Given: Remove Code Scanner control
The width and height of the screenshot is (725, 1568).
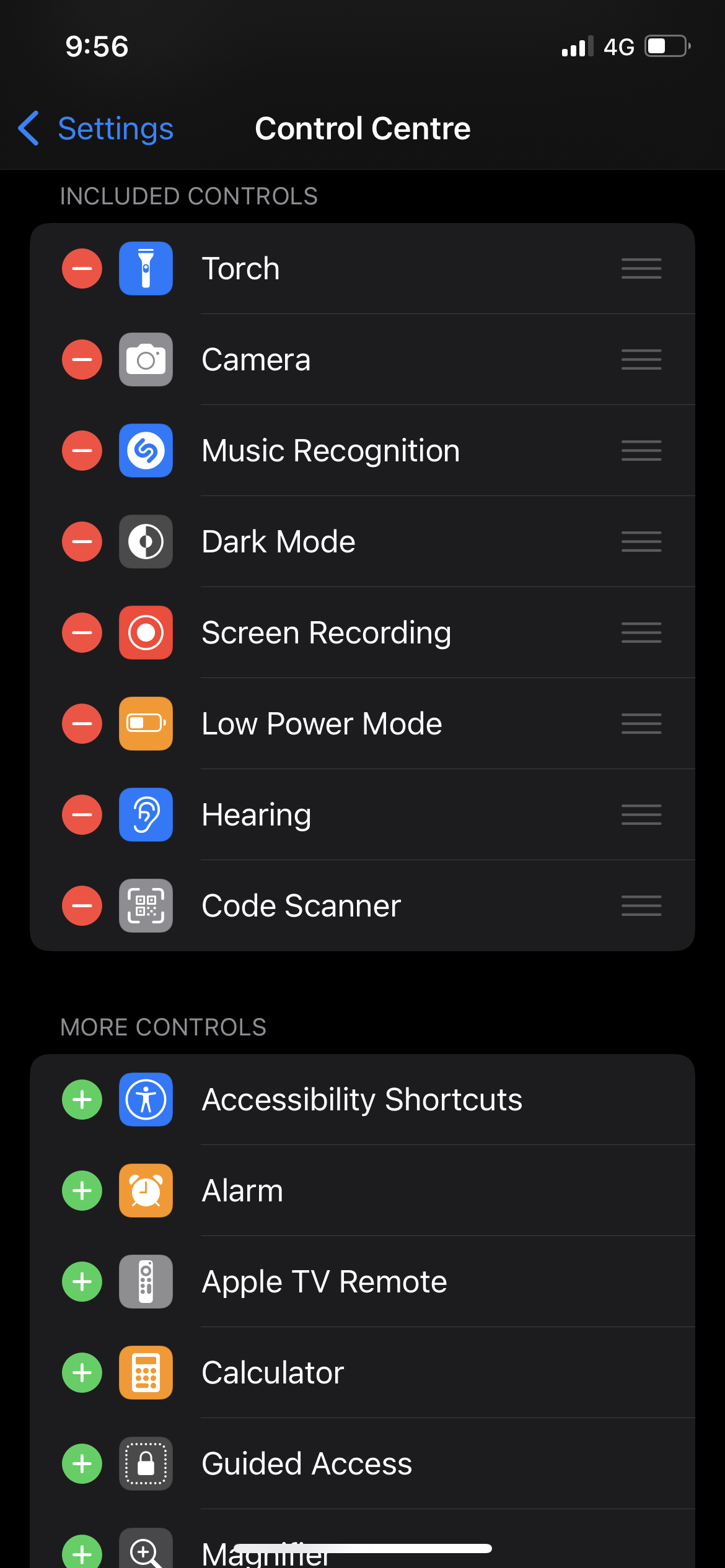Looking at the screenshot, I should [x=82, y=906].
